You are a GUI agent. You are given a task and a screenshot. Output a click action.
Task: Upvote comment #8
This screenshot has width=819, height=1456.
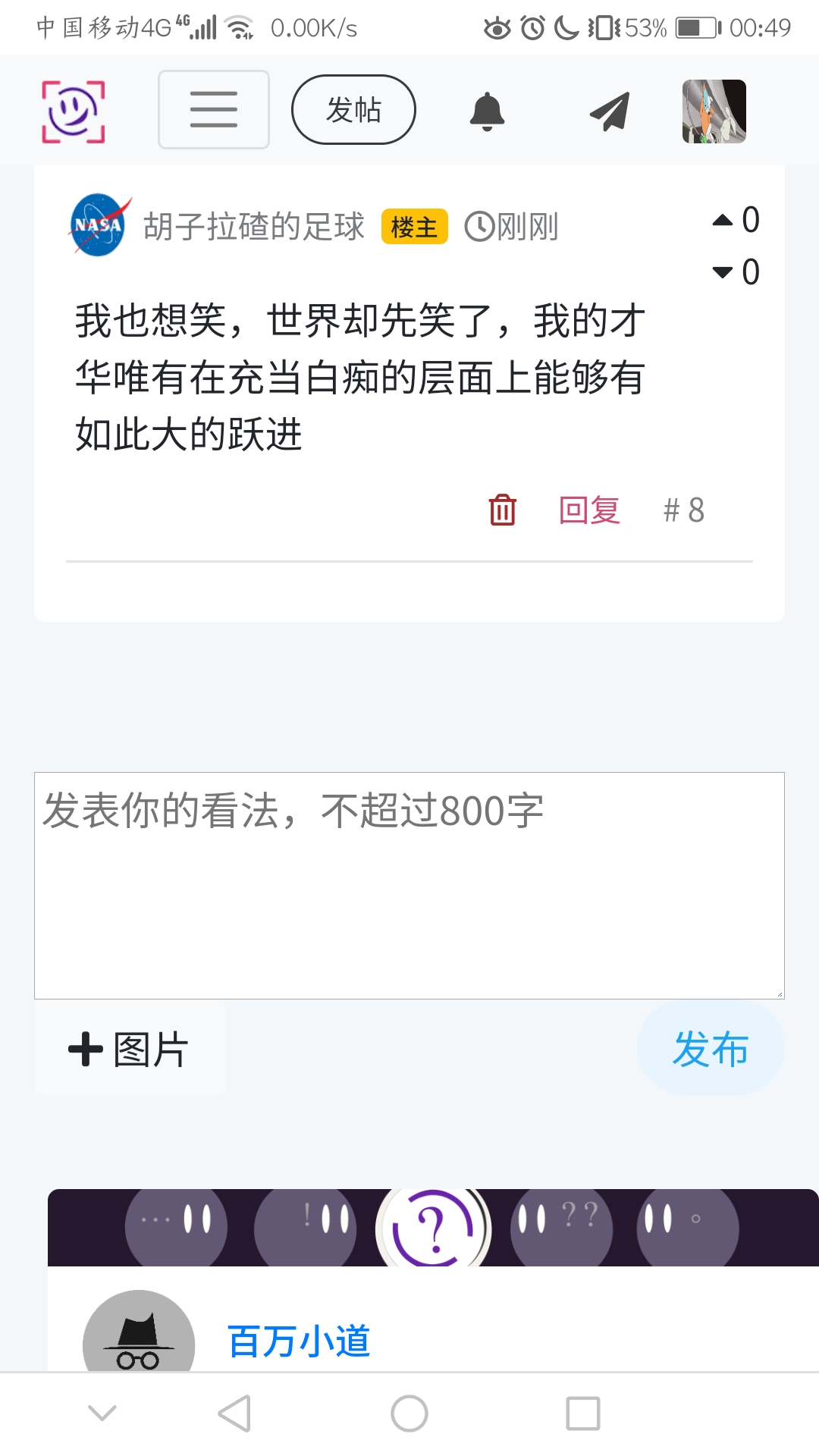click(723, 221)
